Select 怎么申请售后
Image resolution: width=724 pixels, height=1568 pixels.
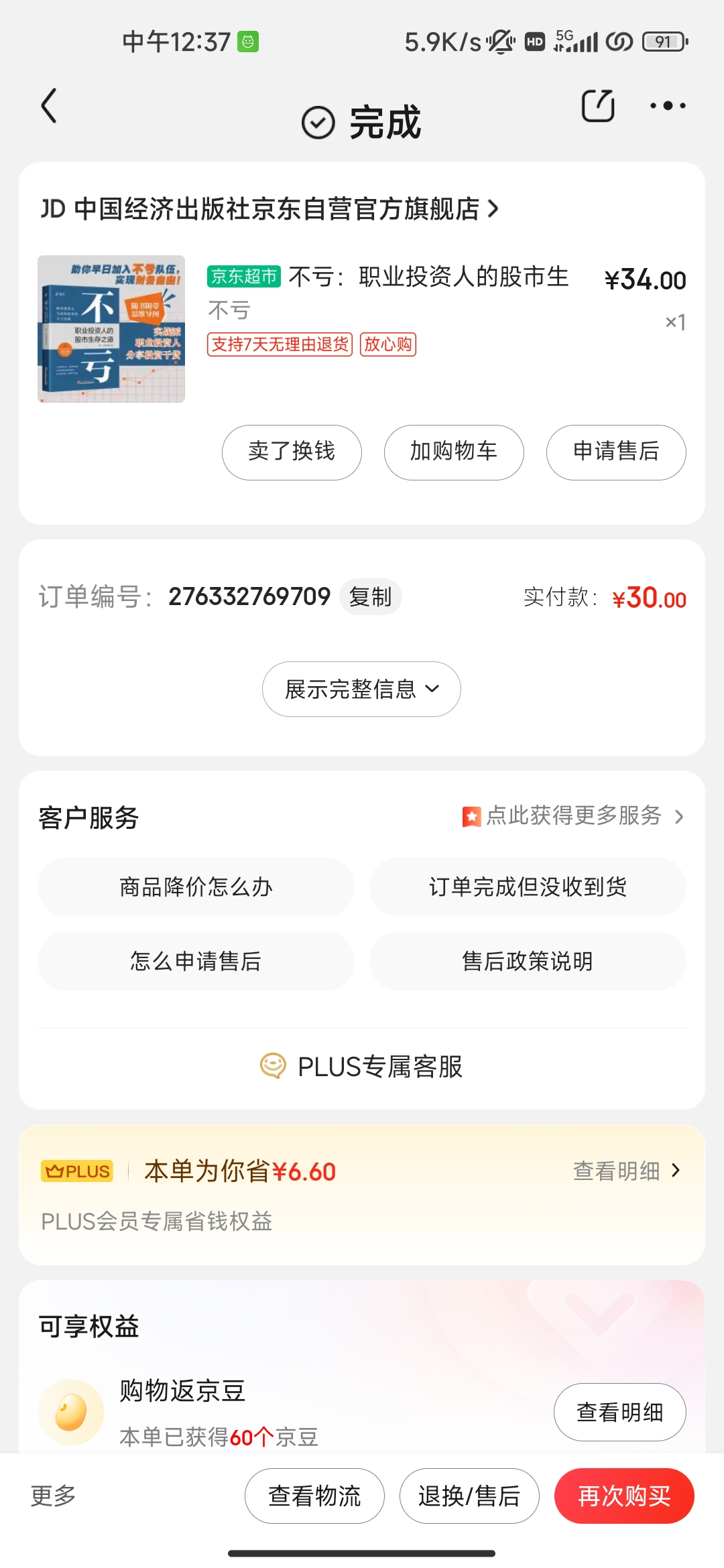[x=196, y=962]
